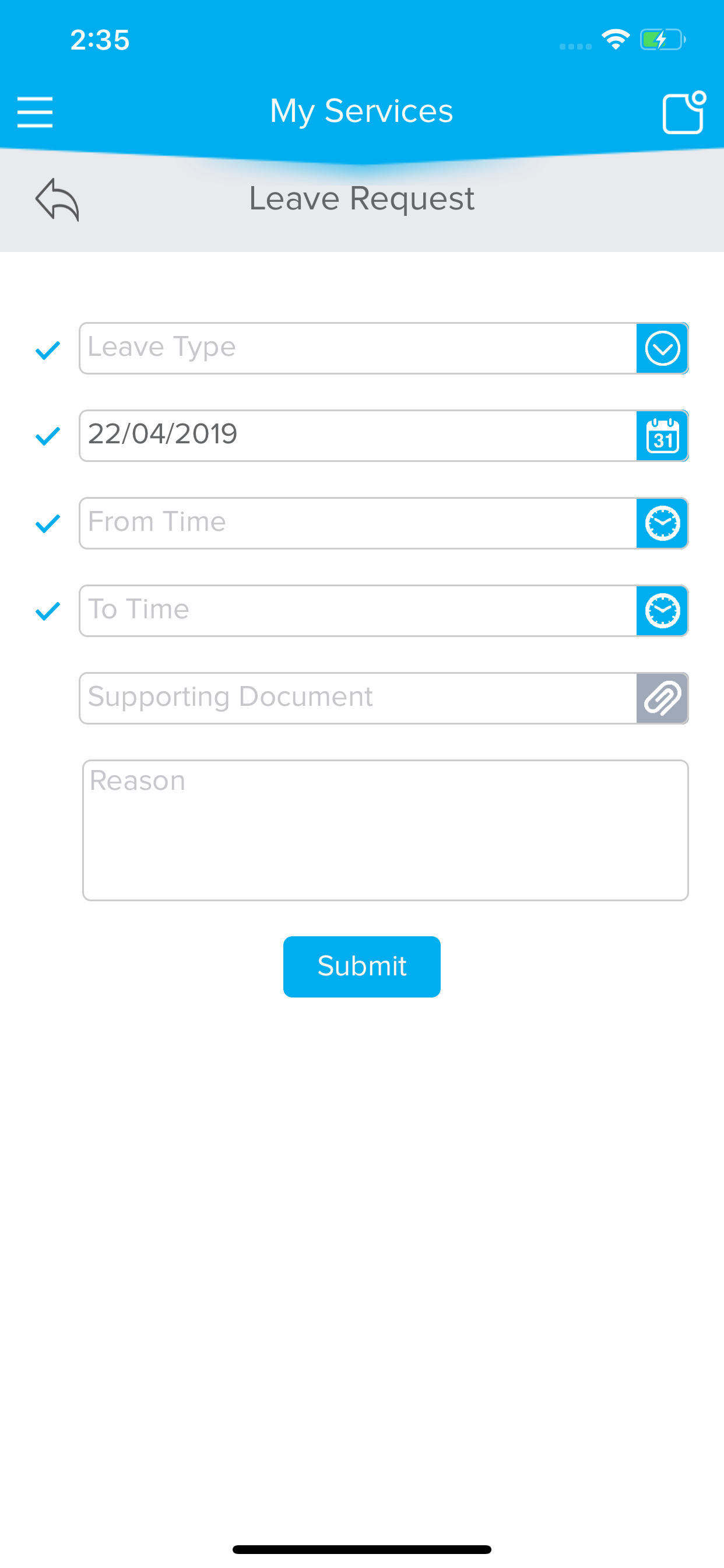
Task: Submit the leave request form
Action: click(361, 967)
